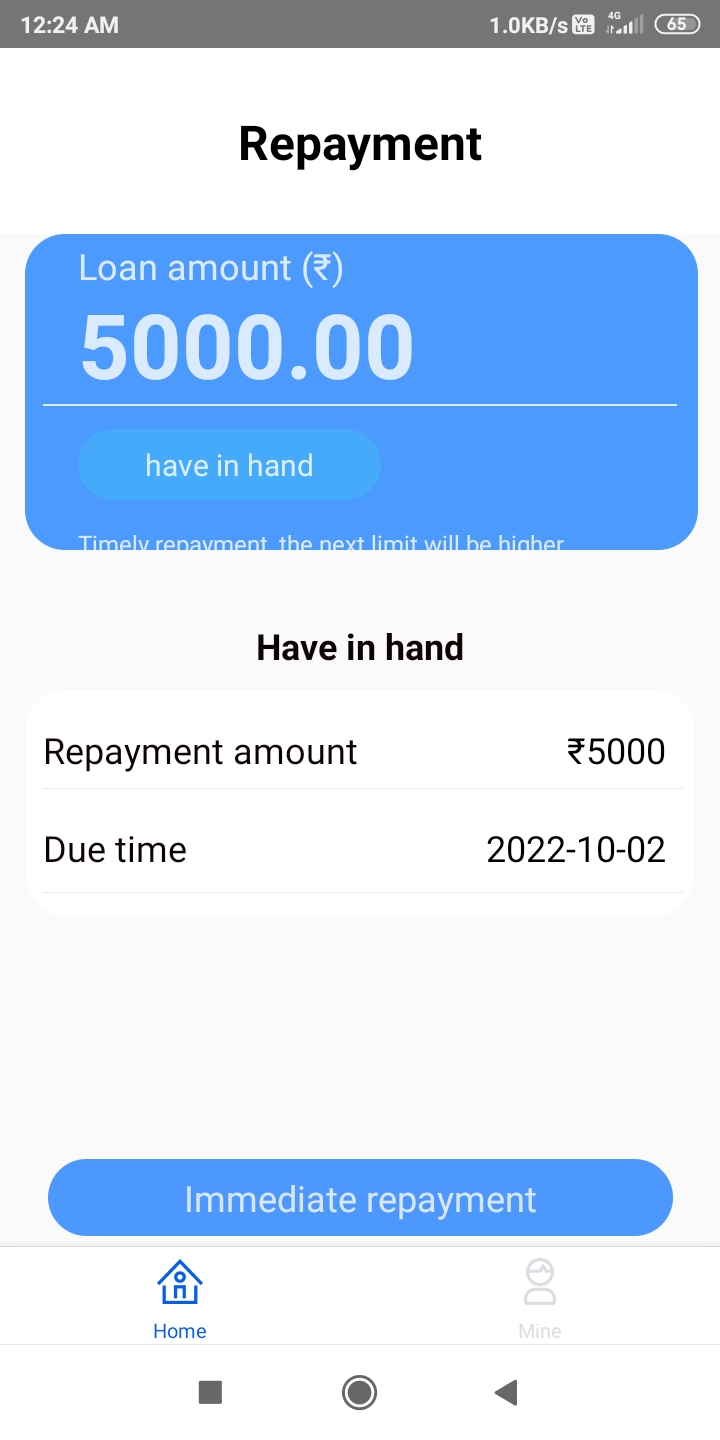Tap the Immediate repayment button

click(360, 1198)
